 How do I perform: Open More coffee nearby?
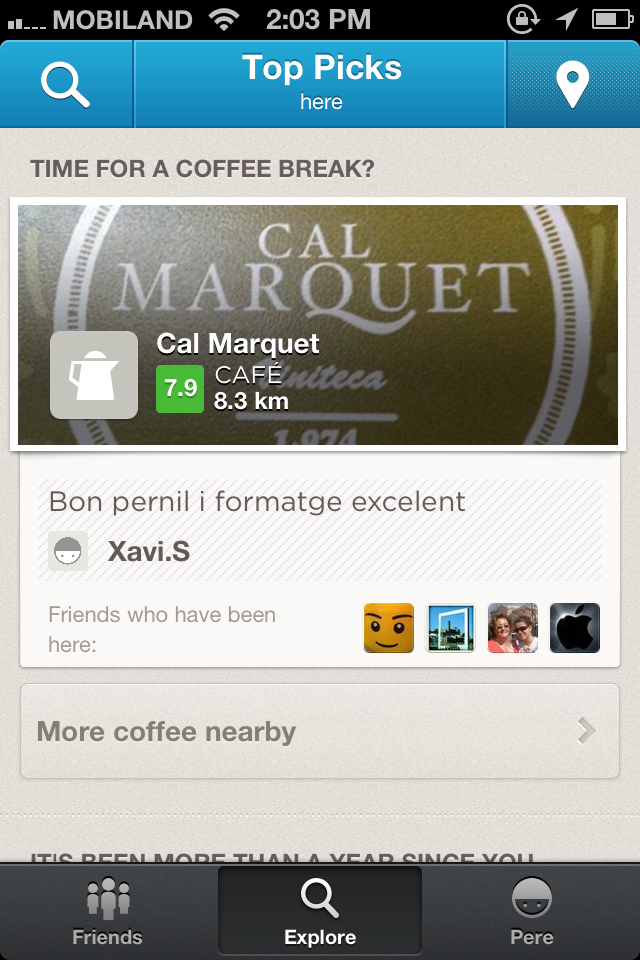(x=319, y=731)
